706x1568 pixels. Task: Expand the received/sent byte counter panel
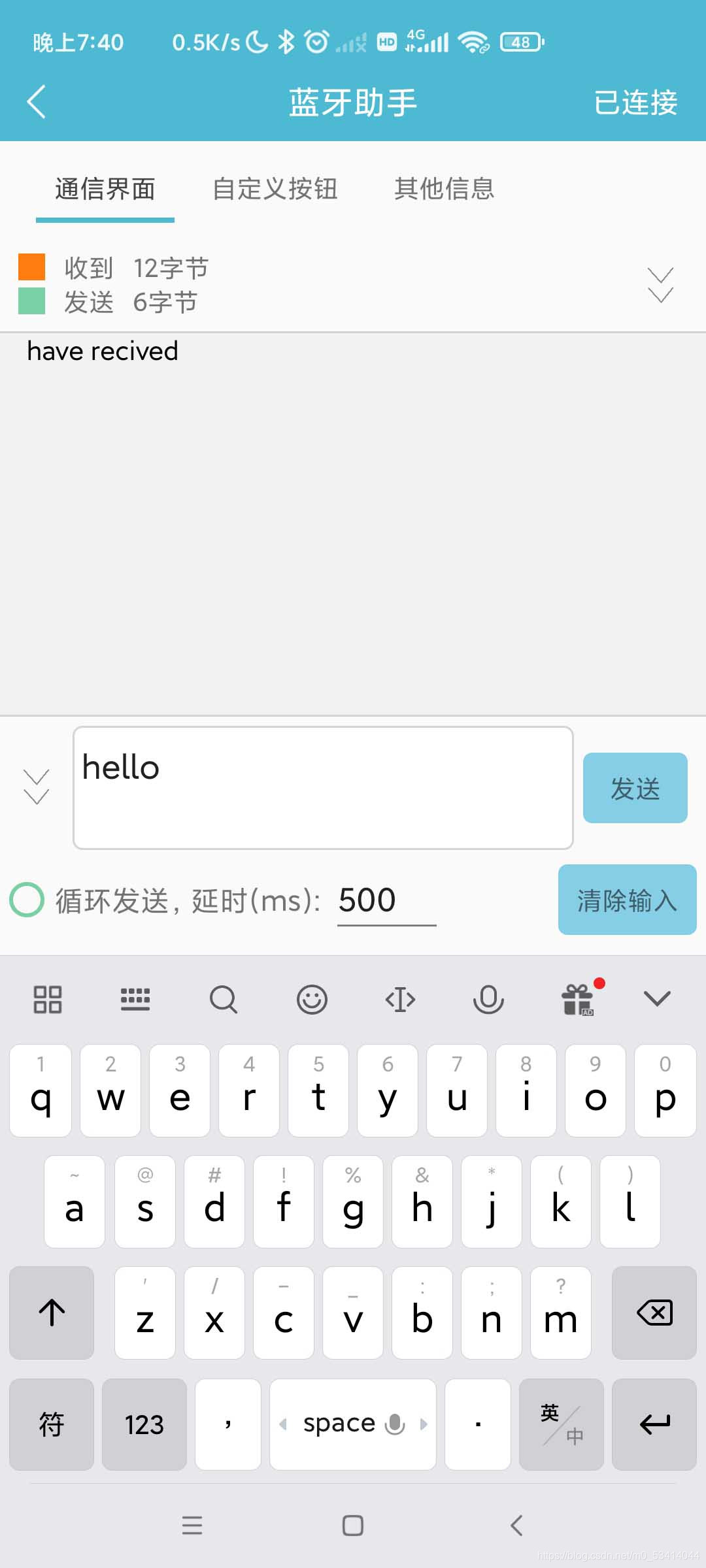tap(660, 285)
